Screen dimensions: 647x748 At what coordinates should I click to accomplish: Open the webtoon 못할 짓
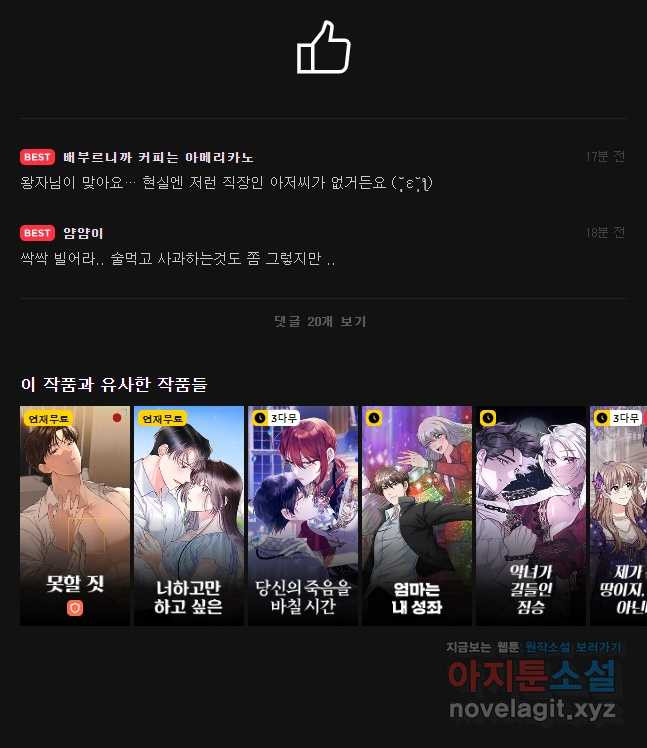(75, 515)
